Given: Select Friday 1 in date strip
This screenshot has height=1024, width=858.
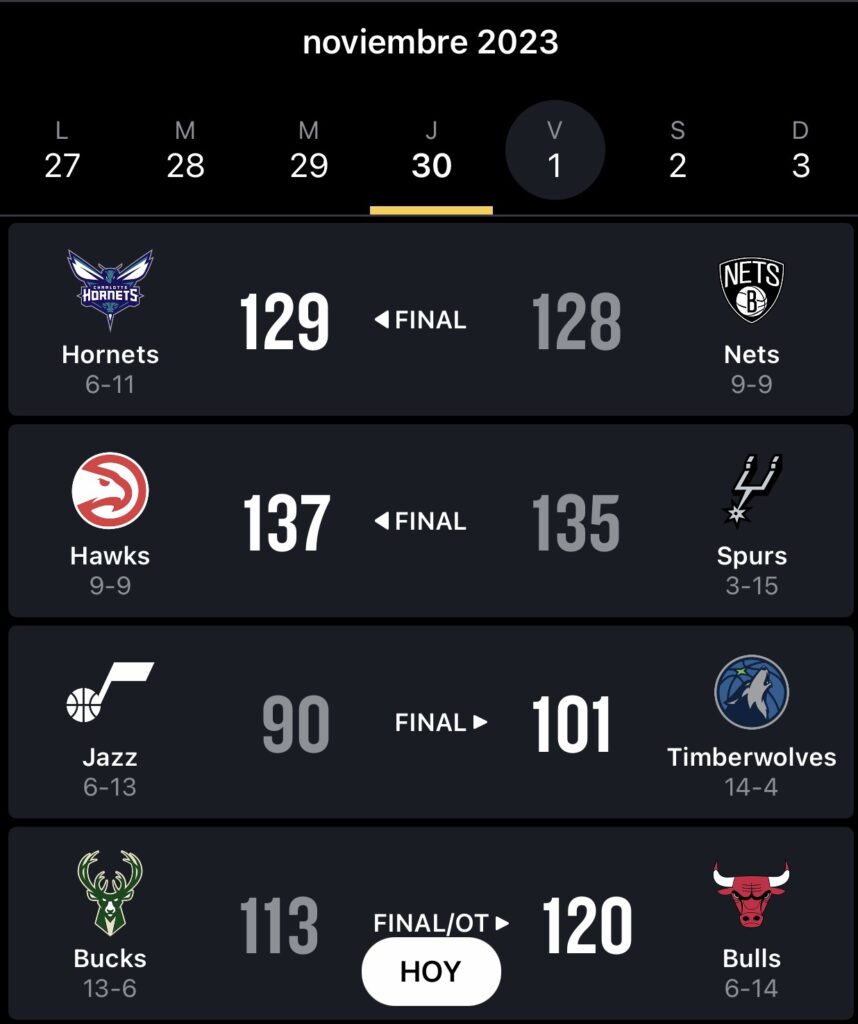Looking at the screenshot, I should [555, 150].
